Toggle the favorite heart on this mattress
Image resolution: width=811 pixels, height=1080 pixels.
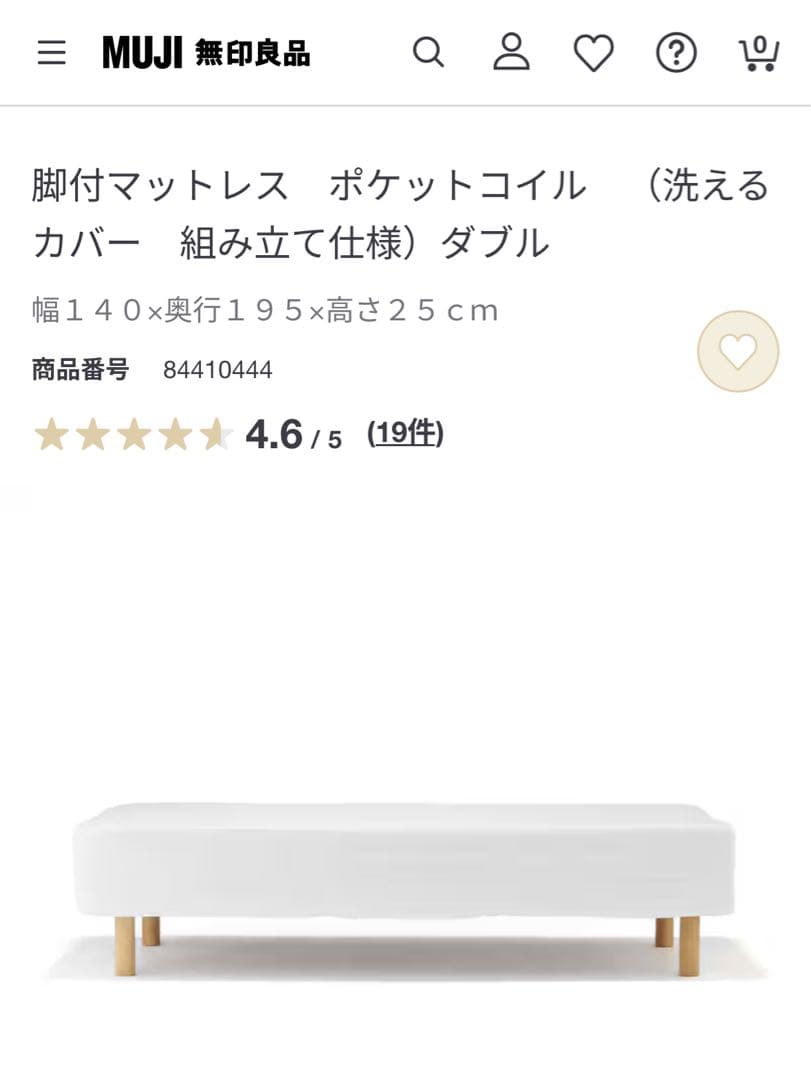pos(737,351)
